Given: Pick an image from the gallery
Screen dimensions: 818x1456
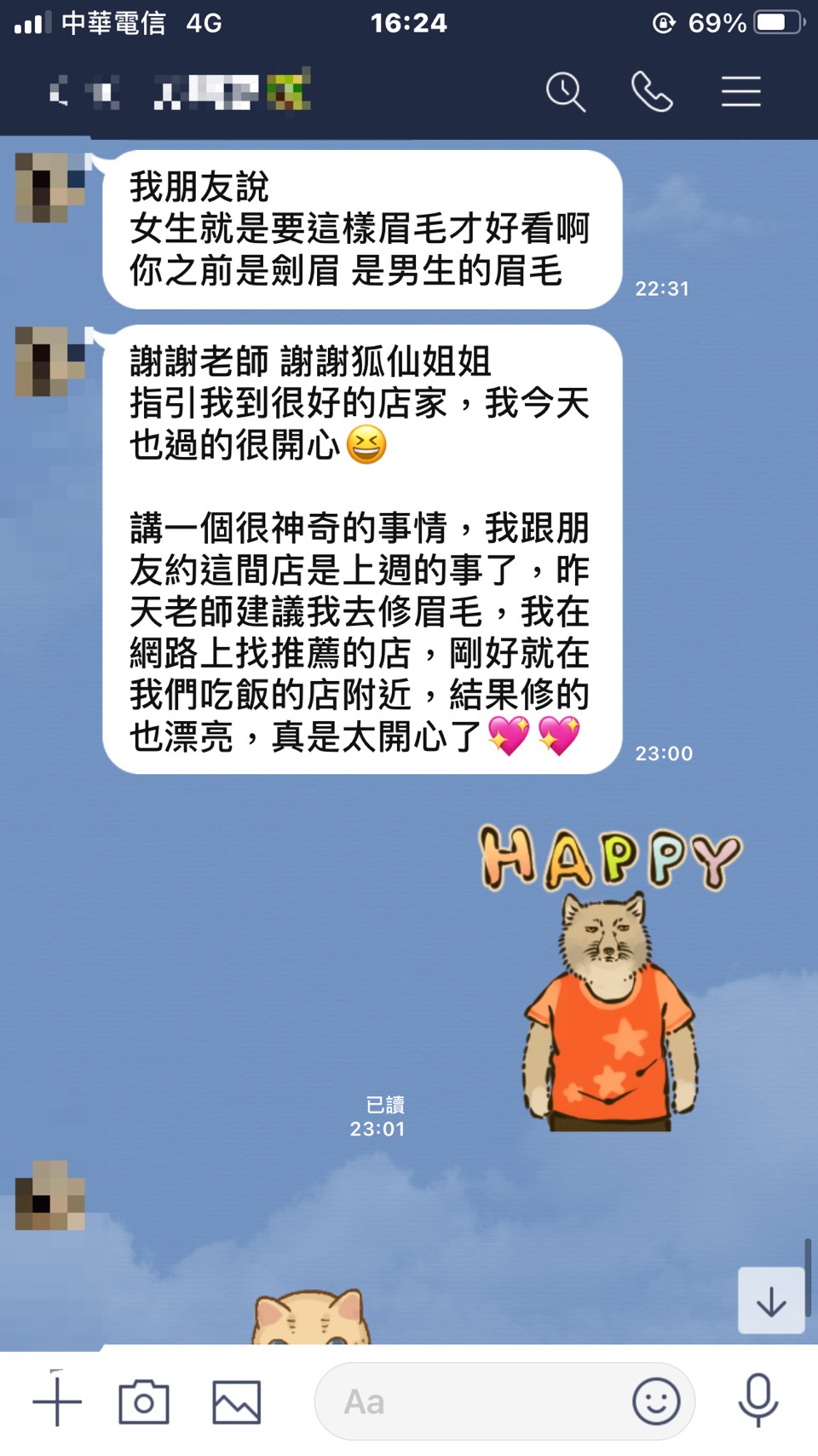Looking at the screenshot, I should 236,1401.
